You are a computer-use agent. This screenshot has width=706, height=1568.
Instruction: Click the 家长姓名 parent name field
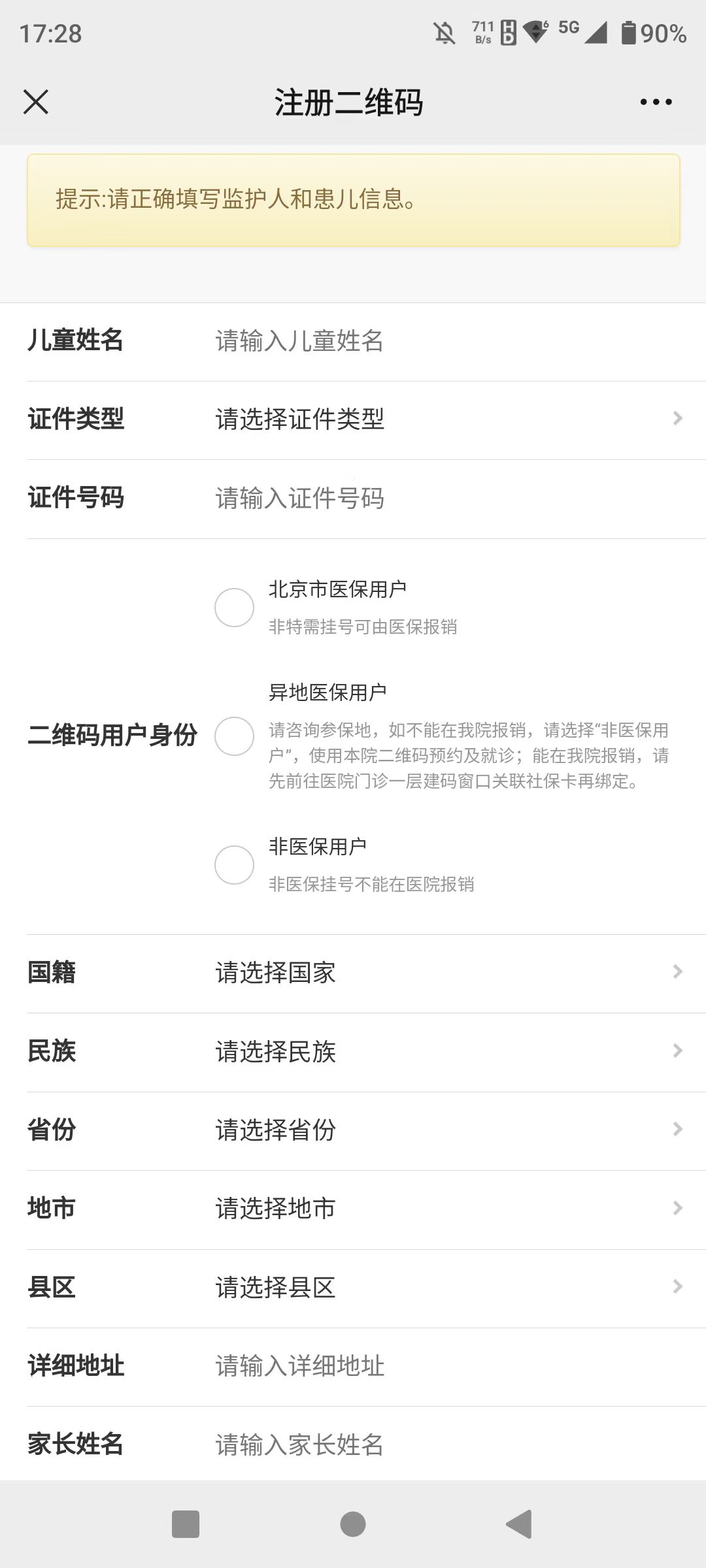point(327,1445)
